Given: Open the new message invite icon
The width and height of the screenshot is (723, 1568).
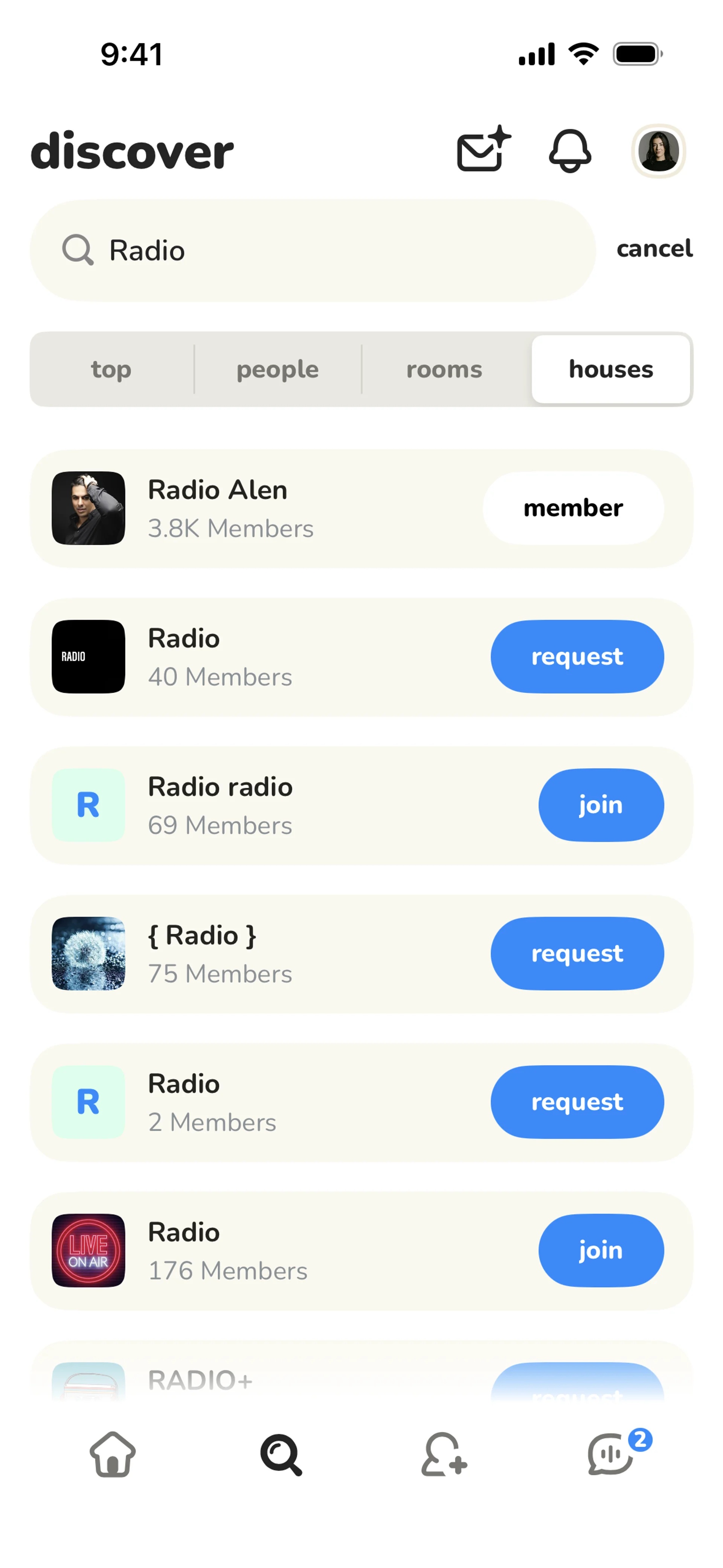Looking at the screenshot, I should (483, 150).
